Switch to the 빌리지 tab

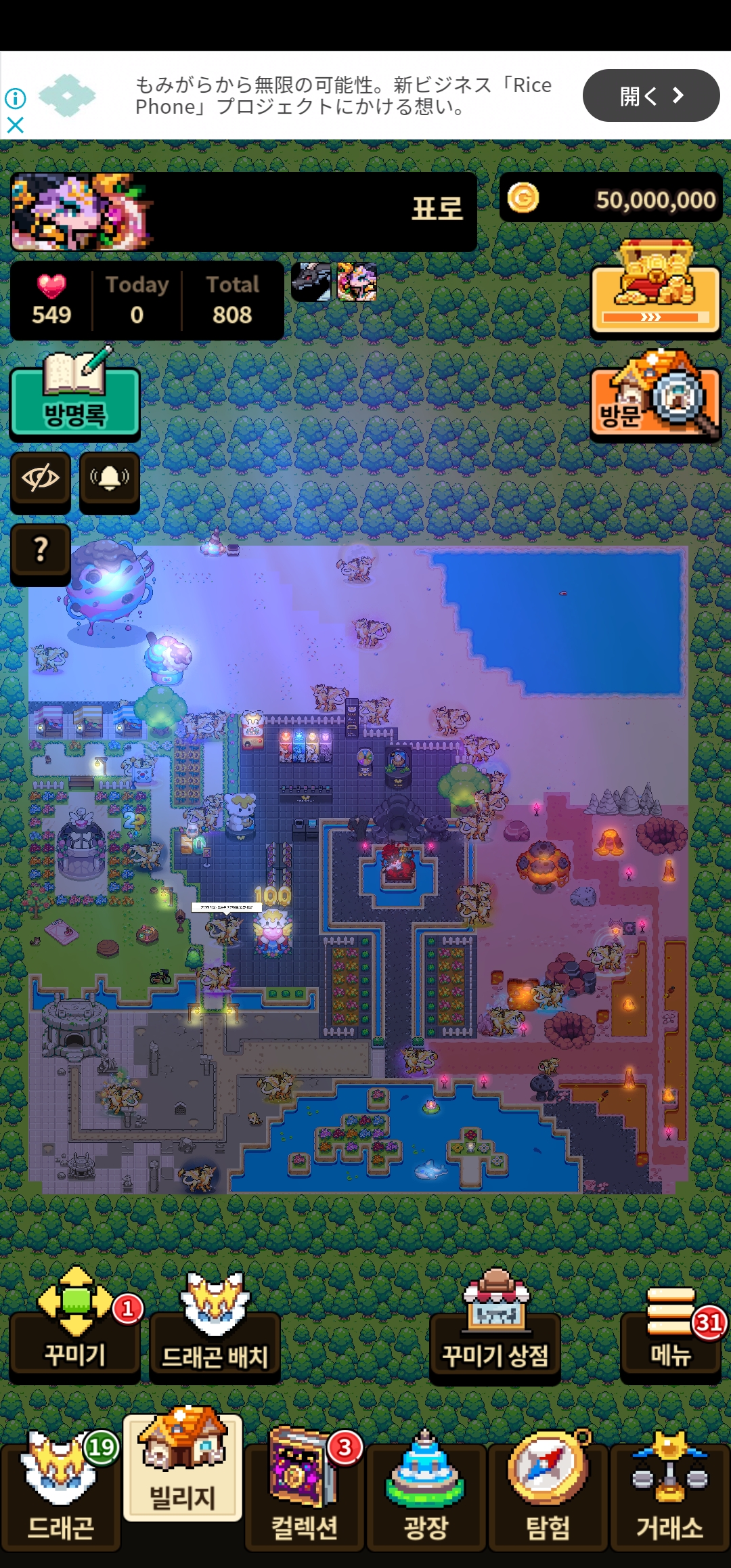pos(183,1468)
